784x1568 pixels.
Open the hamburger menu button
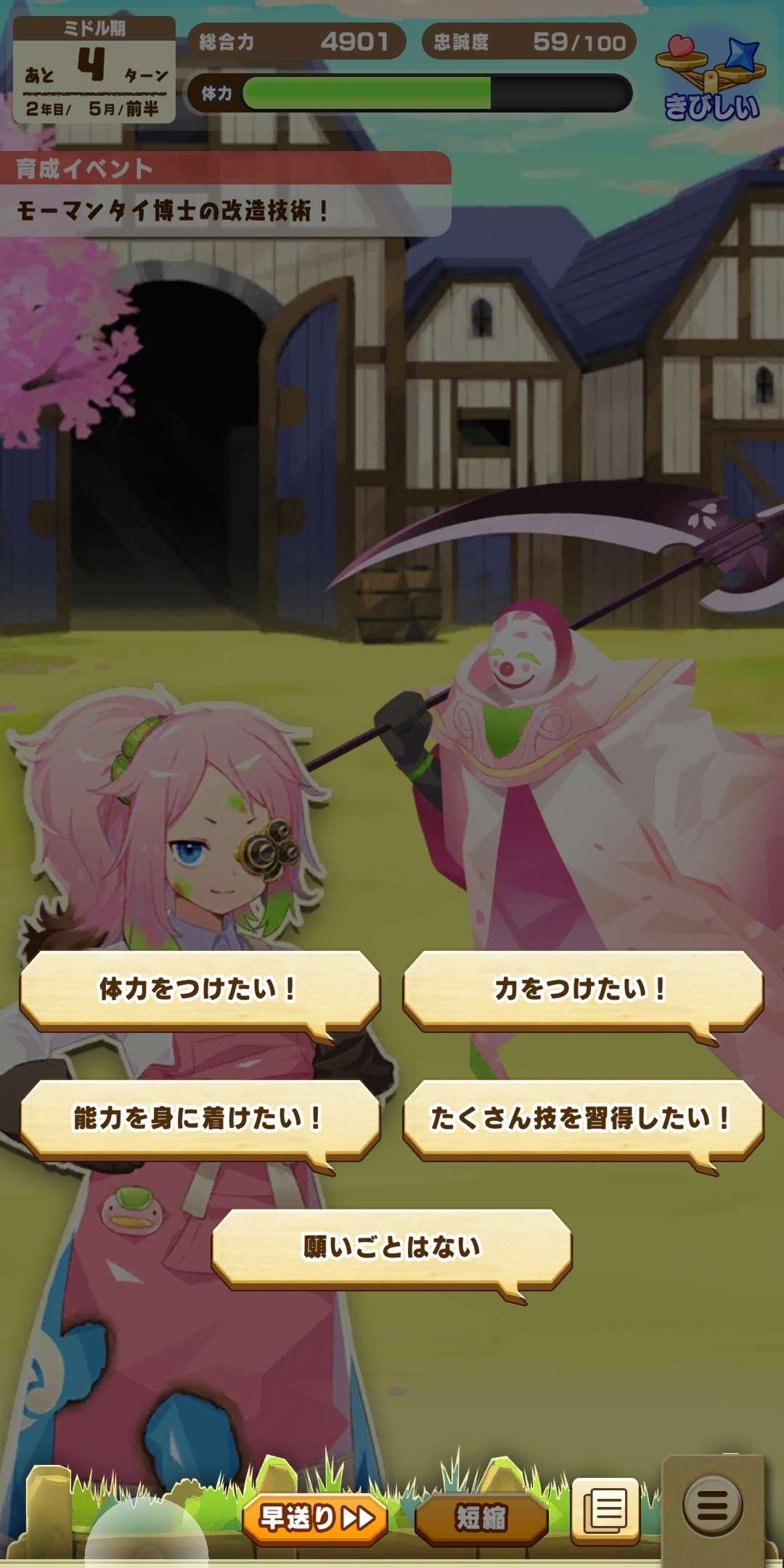712,1506
